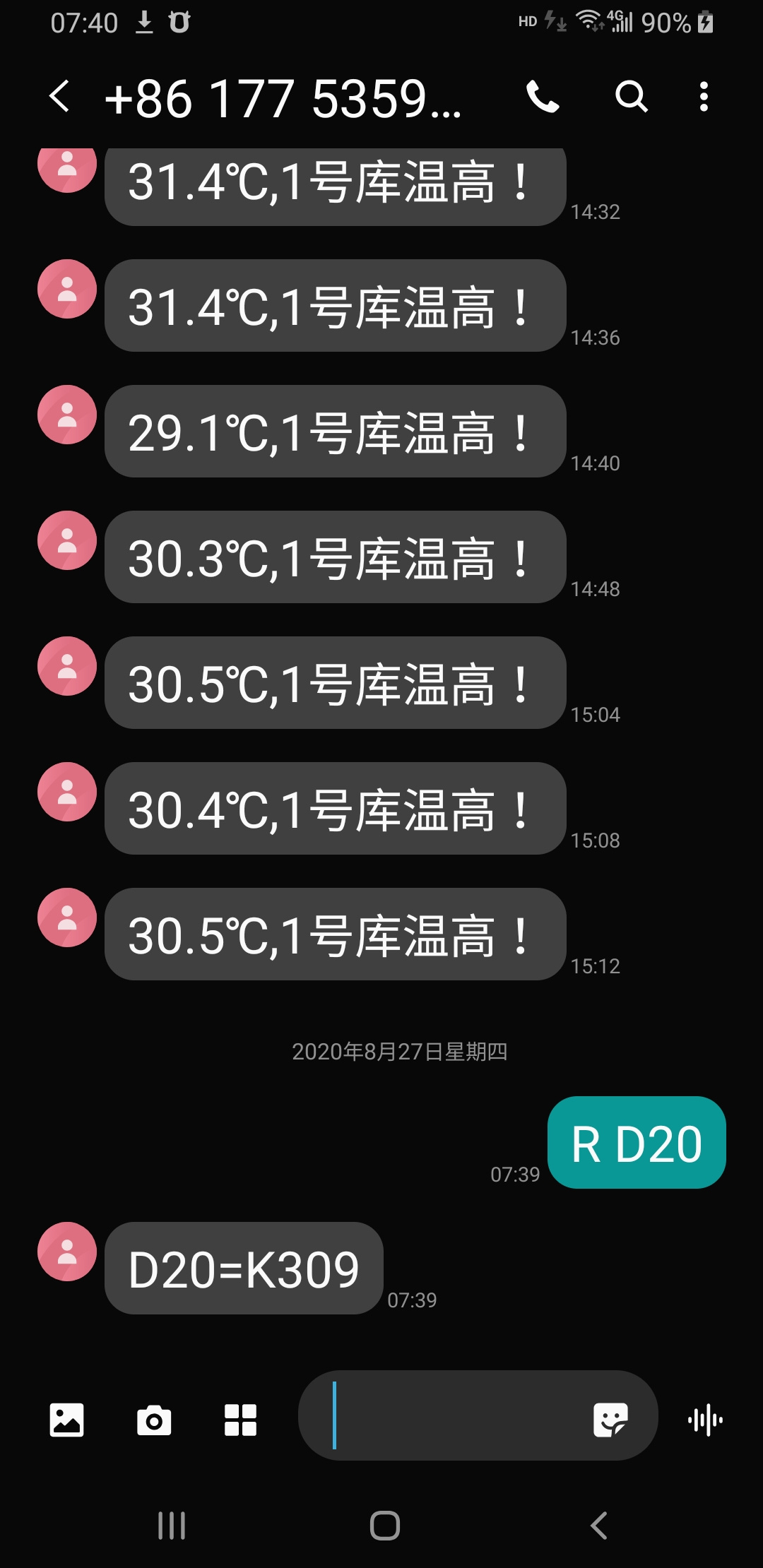Attach an image from the gallery
The width and height of the screenshot is (763, 1568).
pyautogui.click(x=66, y=1420)
